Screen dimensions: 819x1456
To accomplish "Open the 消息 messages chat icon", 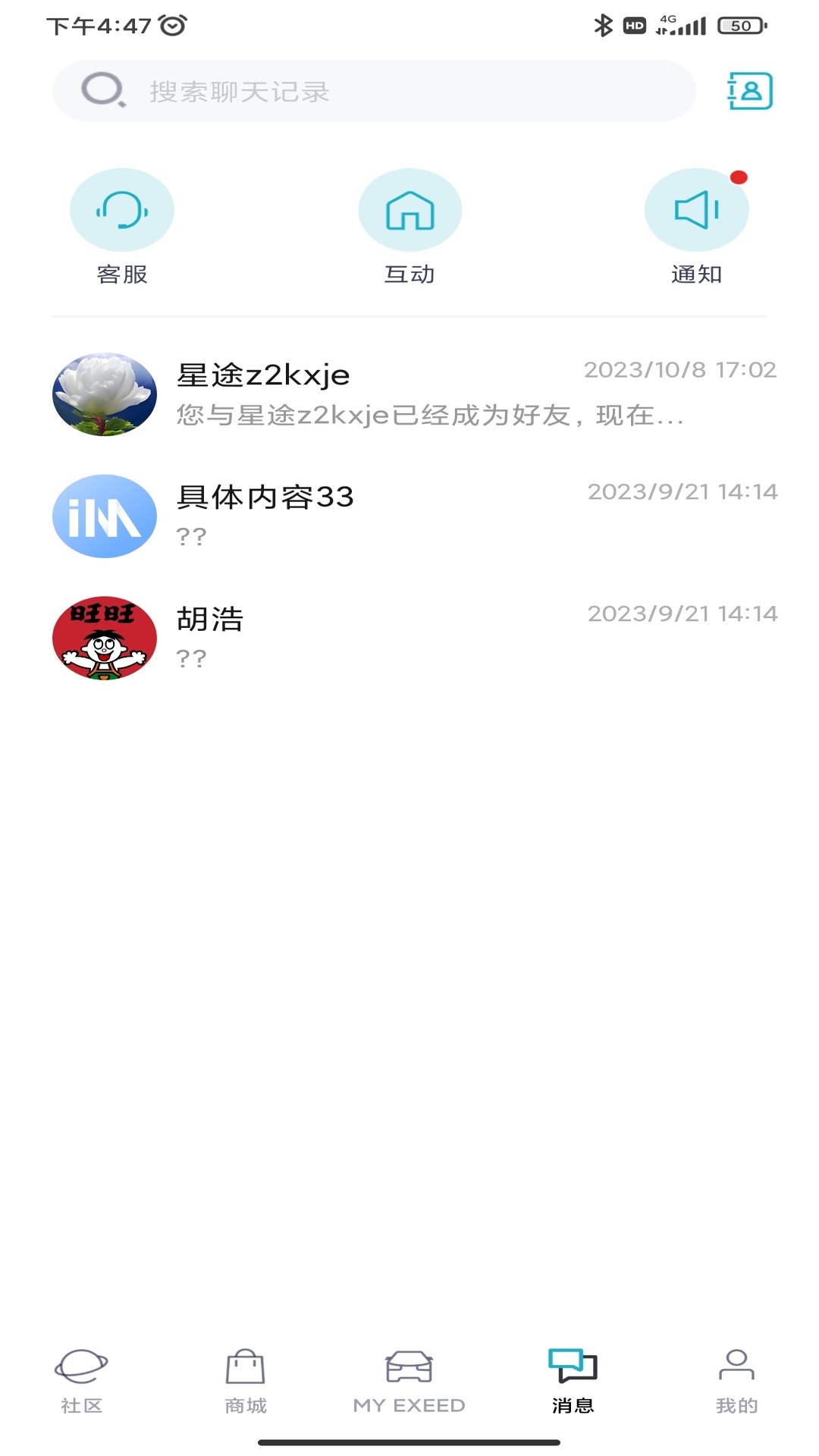I will 573,1374.
